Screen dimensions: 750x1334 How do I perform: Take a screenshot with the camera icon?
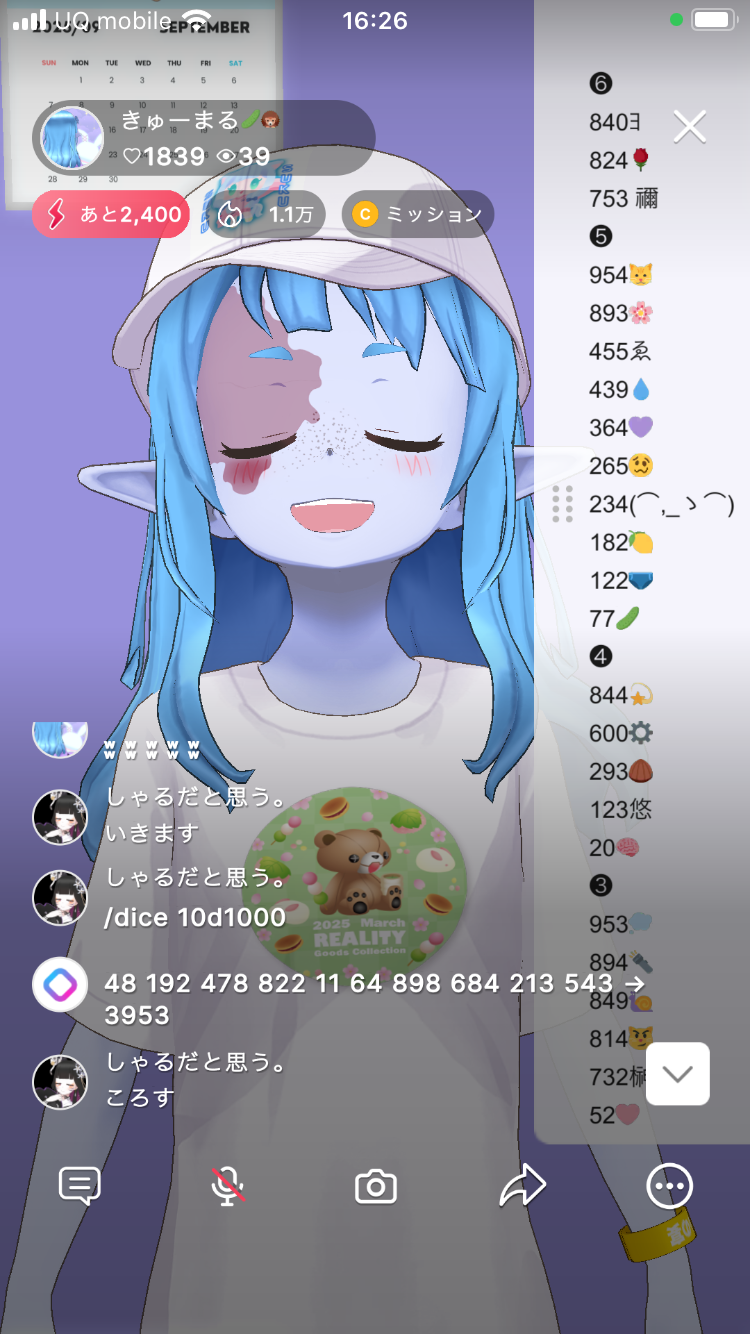click(376, 1187)
